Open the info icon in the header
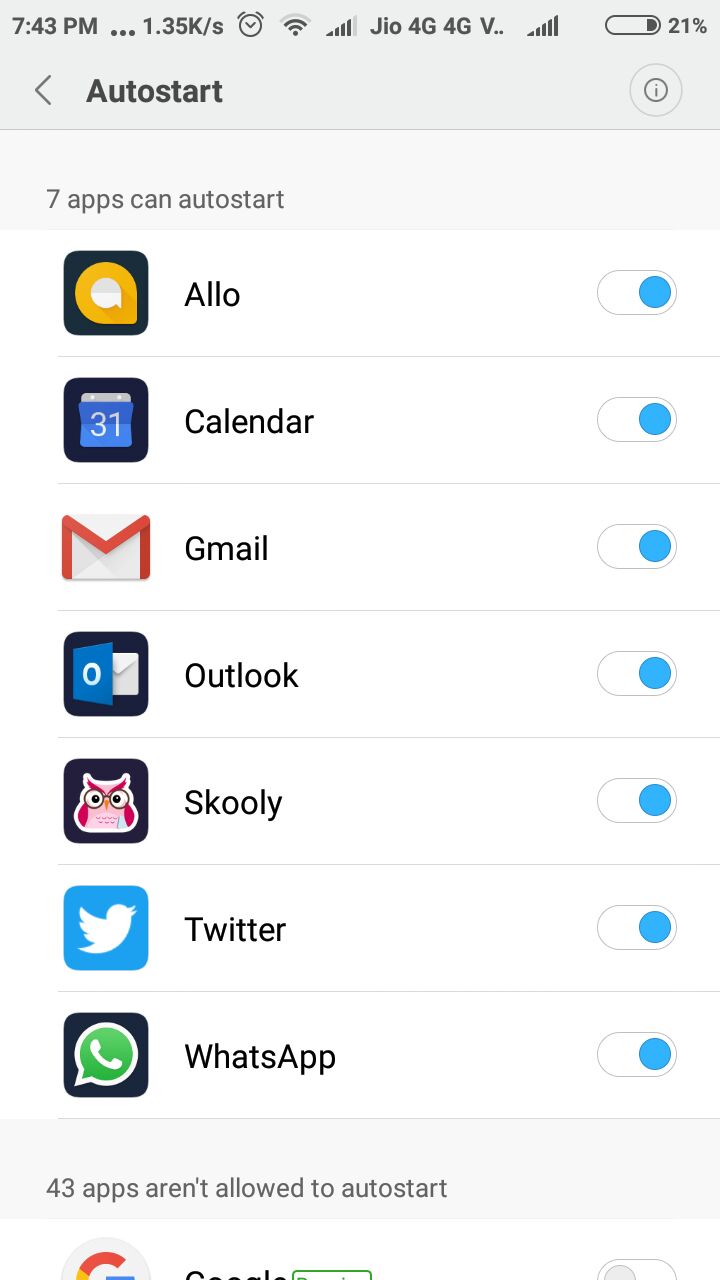Viewport: 720px width, 1280px height. click(656, 91)
